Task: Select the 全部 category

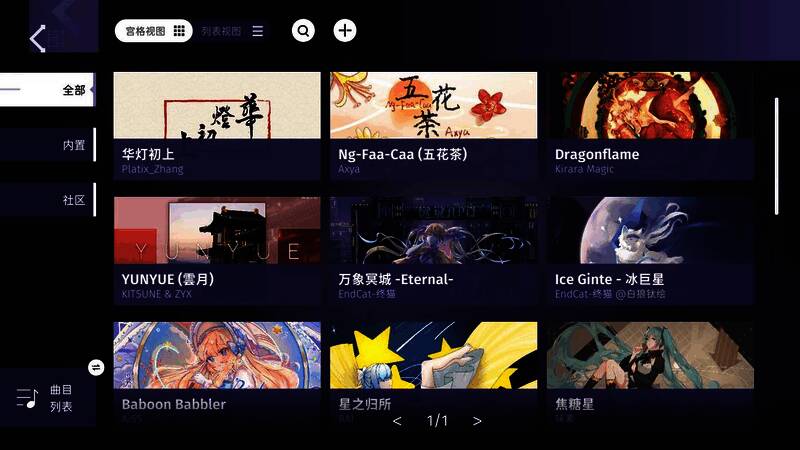Action: [x=60, y=90]
